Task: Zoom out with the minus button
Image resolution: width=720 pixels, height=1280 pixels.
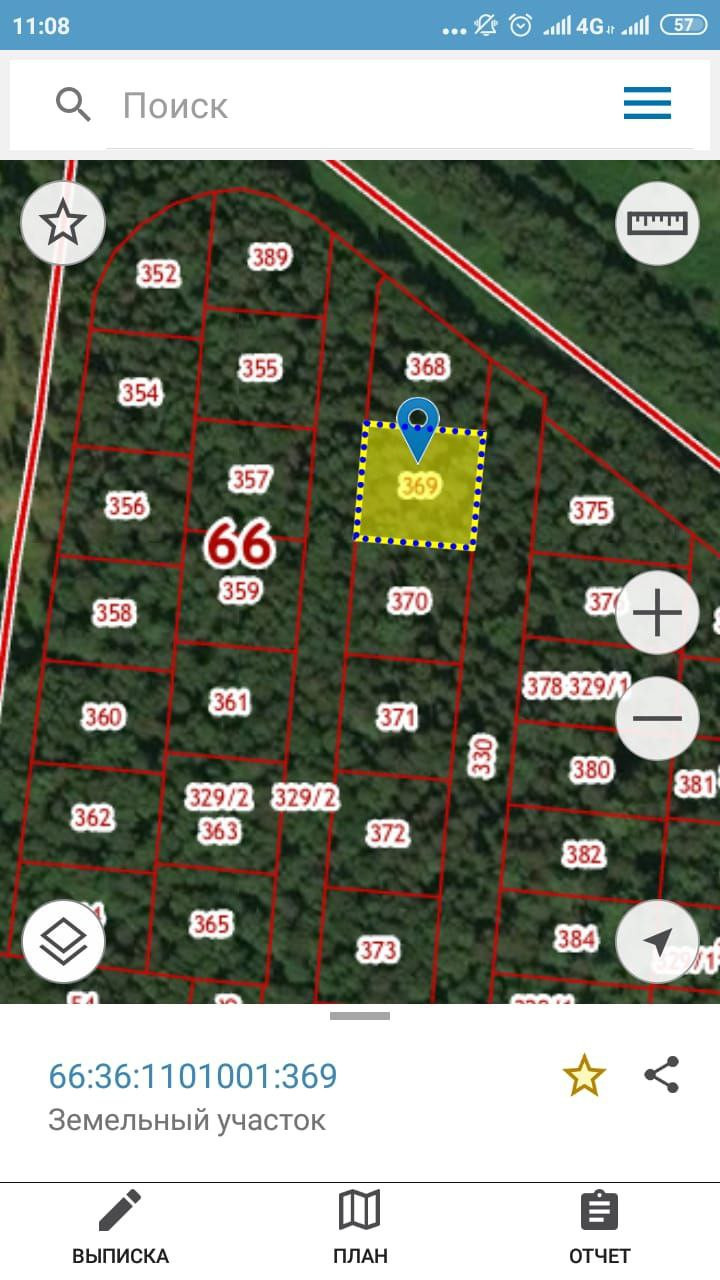Action: 657,718
